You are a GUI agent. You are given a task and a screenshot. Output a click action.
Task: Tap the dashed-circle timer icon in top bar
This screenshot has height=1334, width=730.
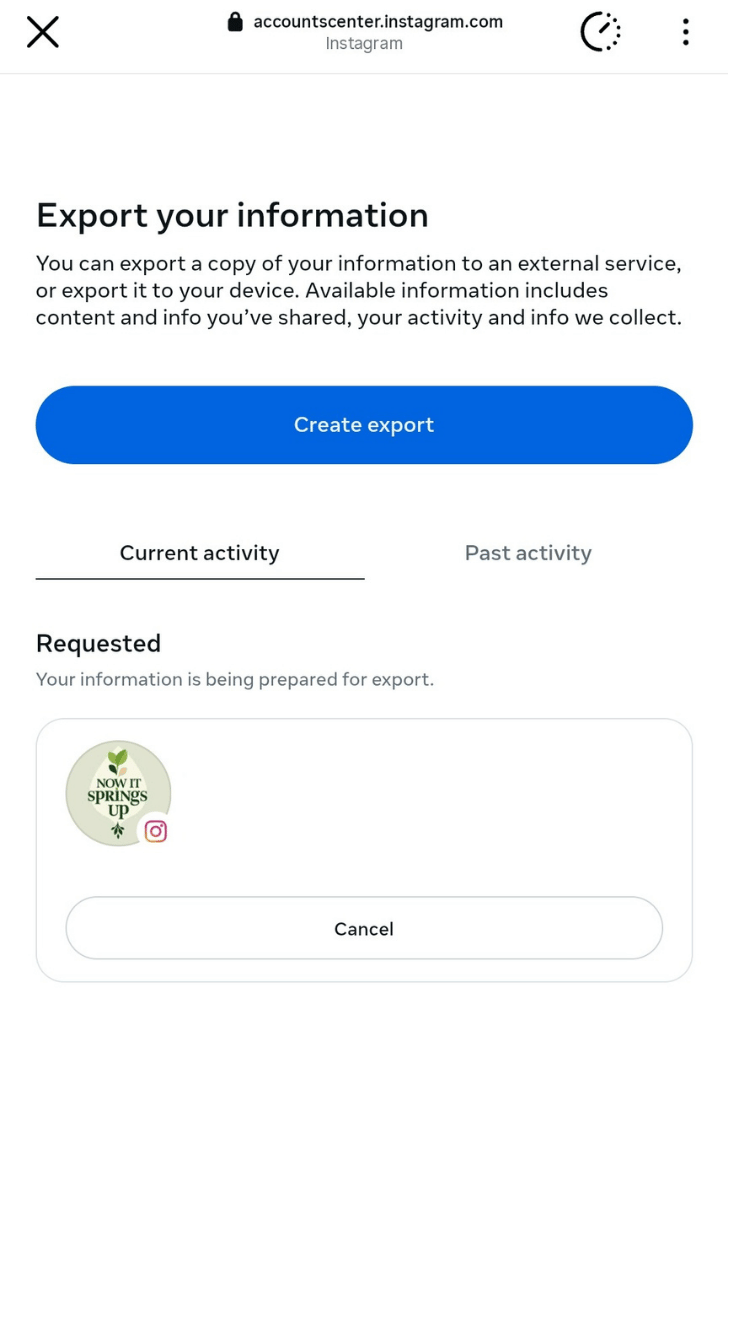(600, 33)
